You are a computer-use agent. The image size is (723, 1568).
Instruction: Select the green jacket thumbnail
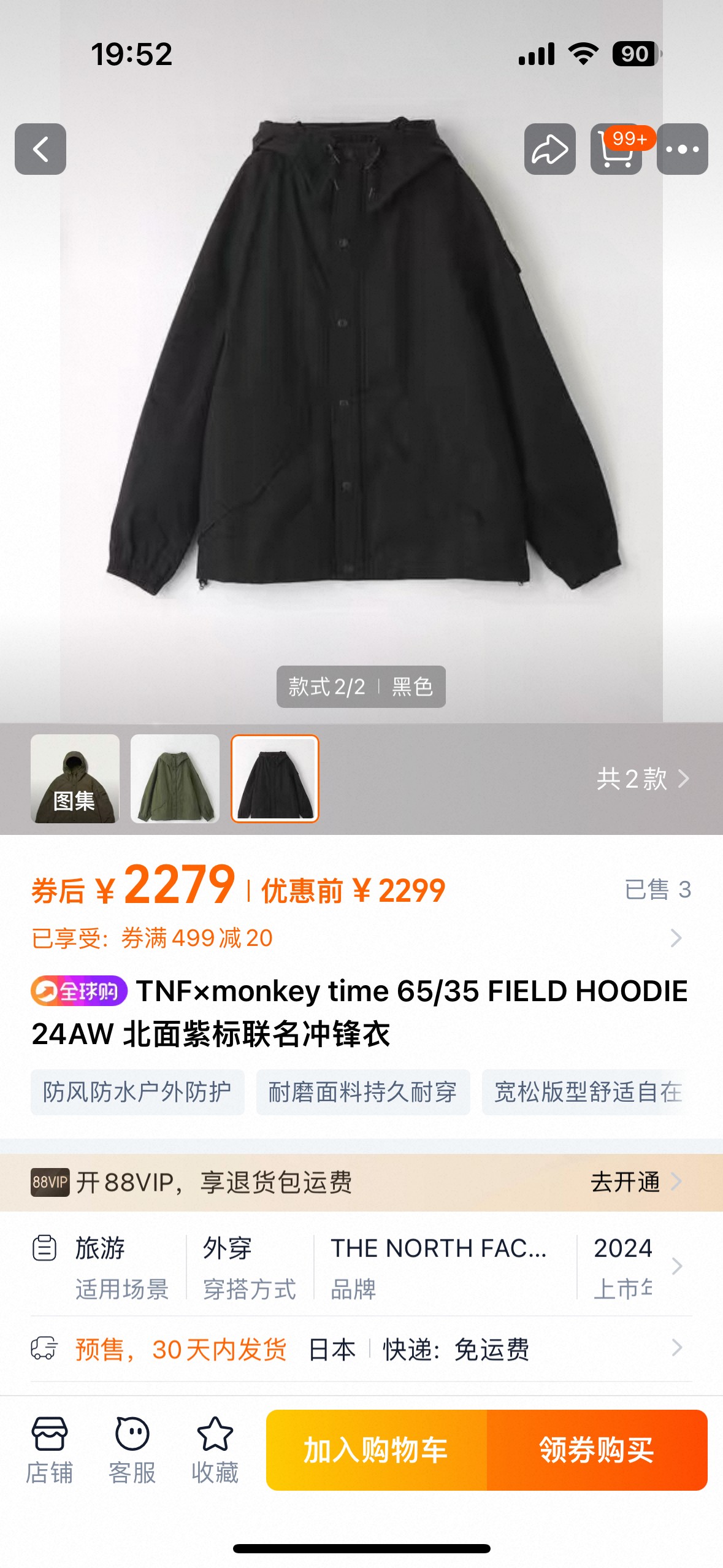(175, 778)
